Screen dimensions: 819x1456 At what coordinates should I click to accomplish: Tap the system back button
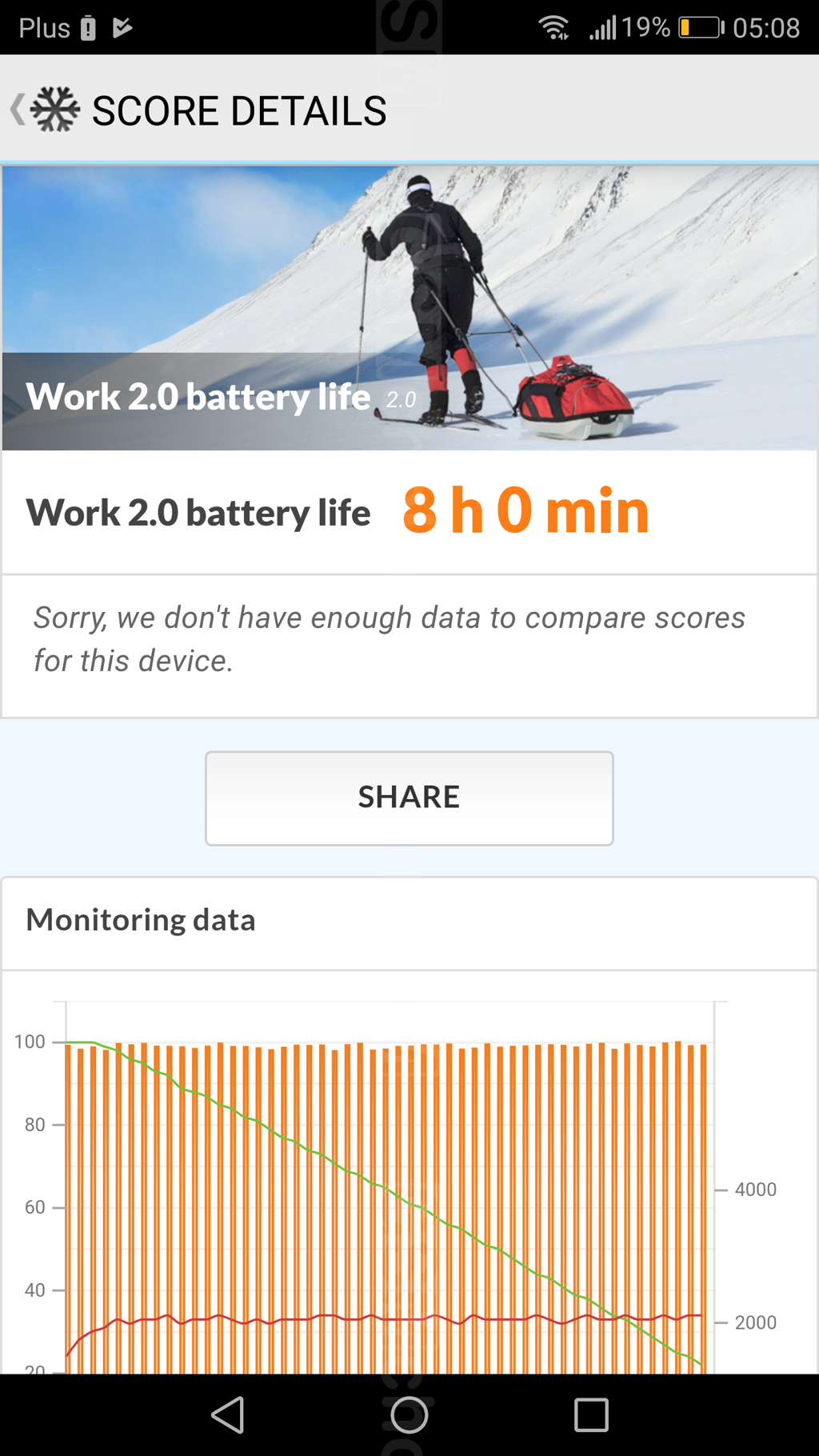click(x=228, y=1414)
